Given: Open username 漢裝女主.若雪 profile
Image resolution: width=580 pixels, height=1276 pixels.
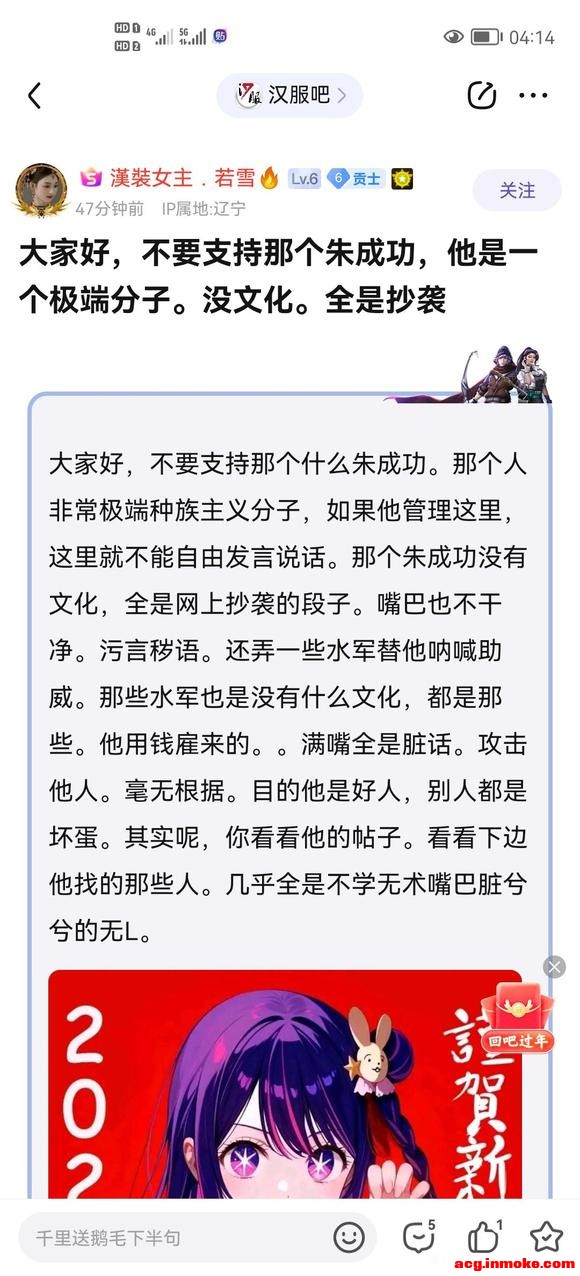Looking at the screenshot, I should tap(180, 179).
